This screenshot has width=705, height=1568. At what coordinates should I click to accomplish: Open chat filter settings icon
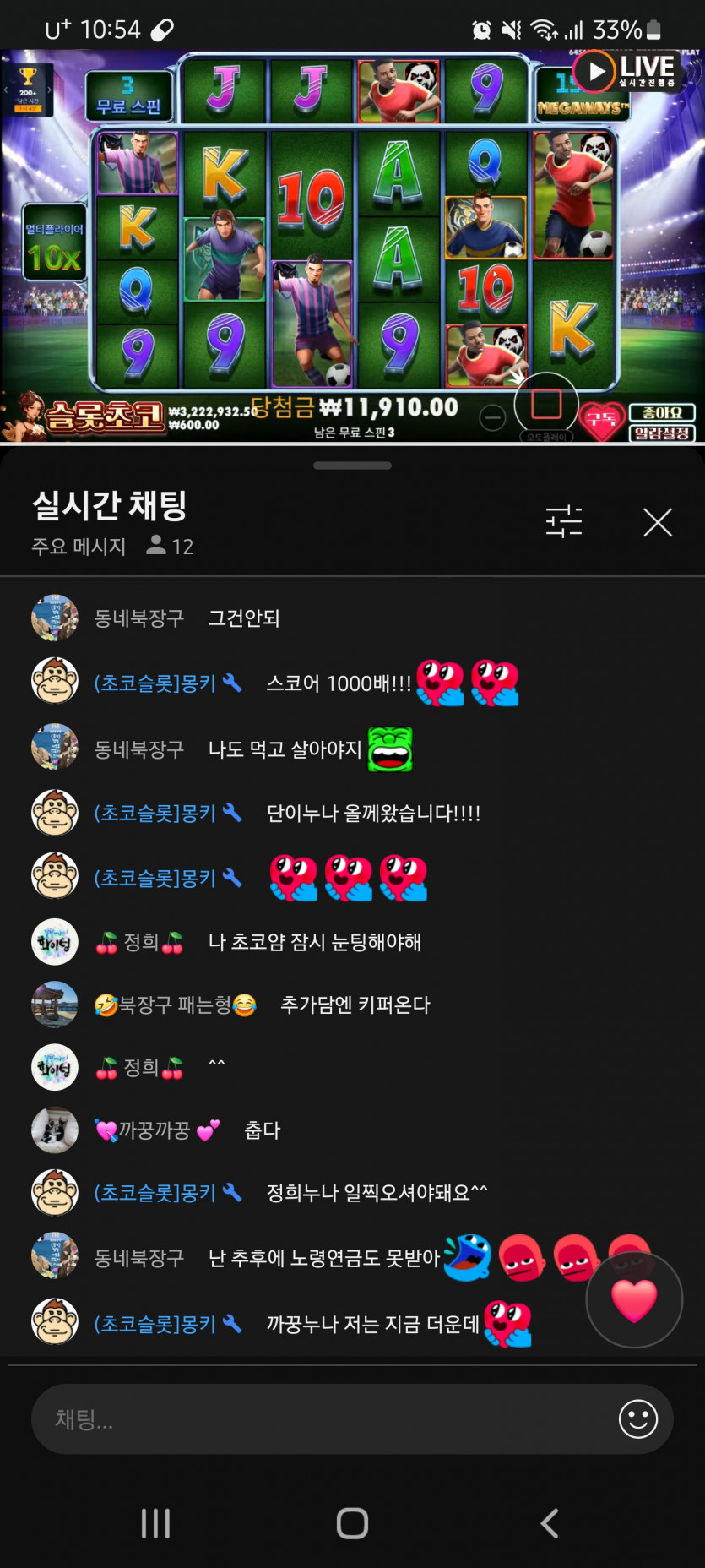(563, 521)
